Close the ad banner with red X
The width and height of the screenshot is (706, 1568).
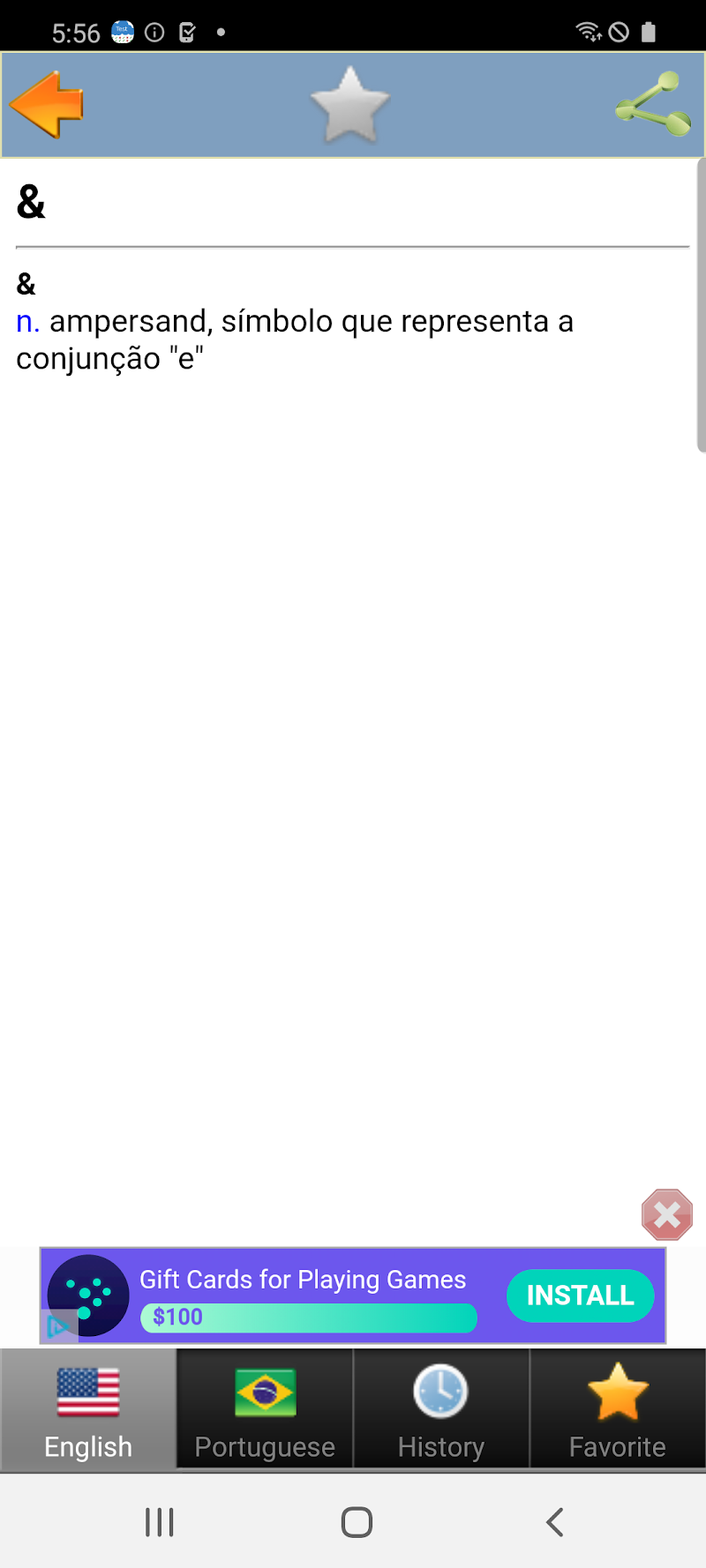point(667,1215)
